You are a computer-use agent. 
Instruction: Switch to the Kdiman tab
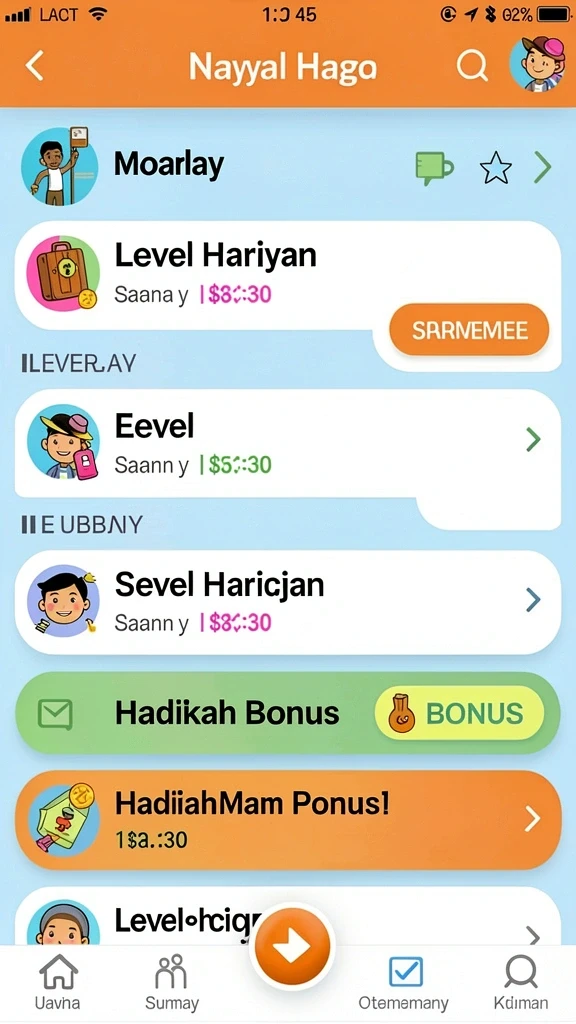point(520,982)
